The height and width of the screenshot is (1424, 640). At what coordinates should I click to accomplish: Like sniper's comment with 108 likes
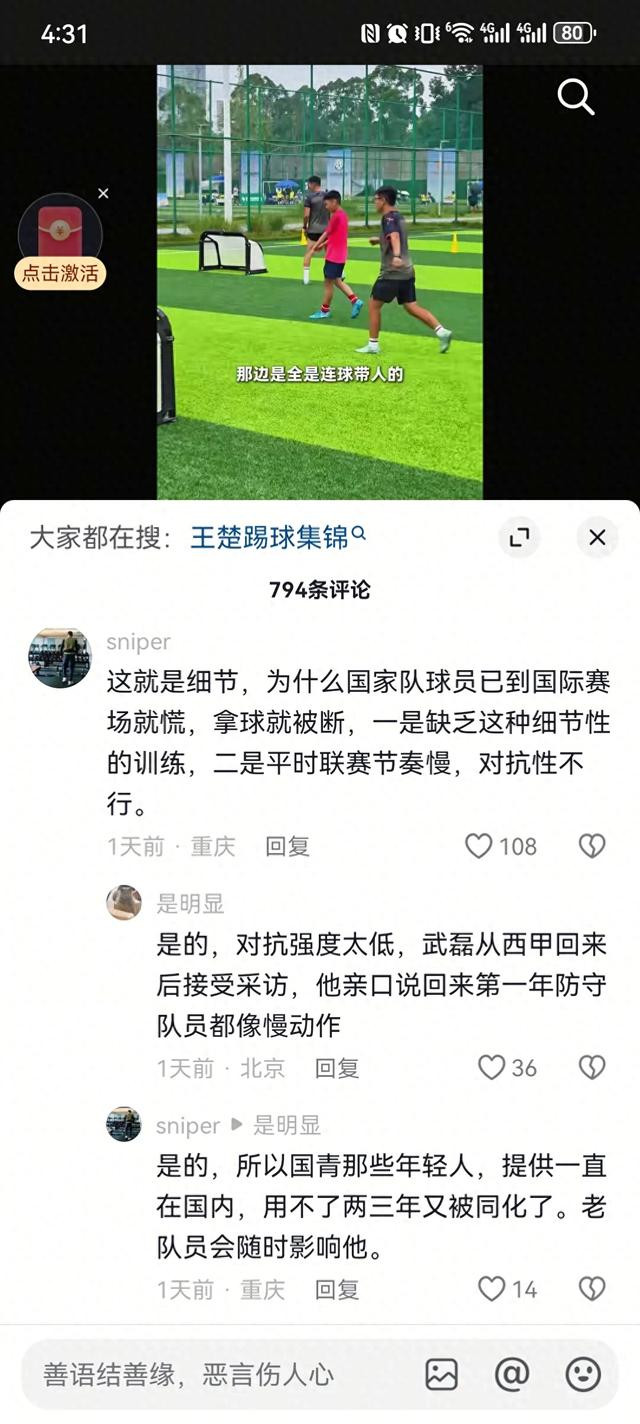tap(501, 846)
